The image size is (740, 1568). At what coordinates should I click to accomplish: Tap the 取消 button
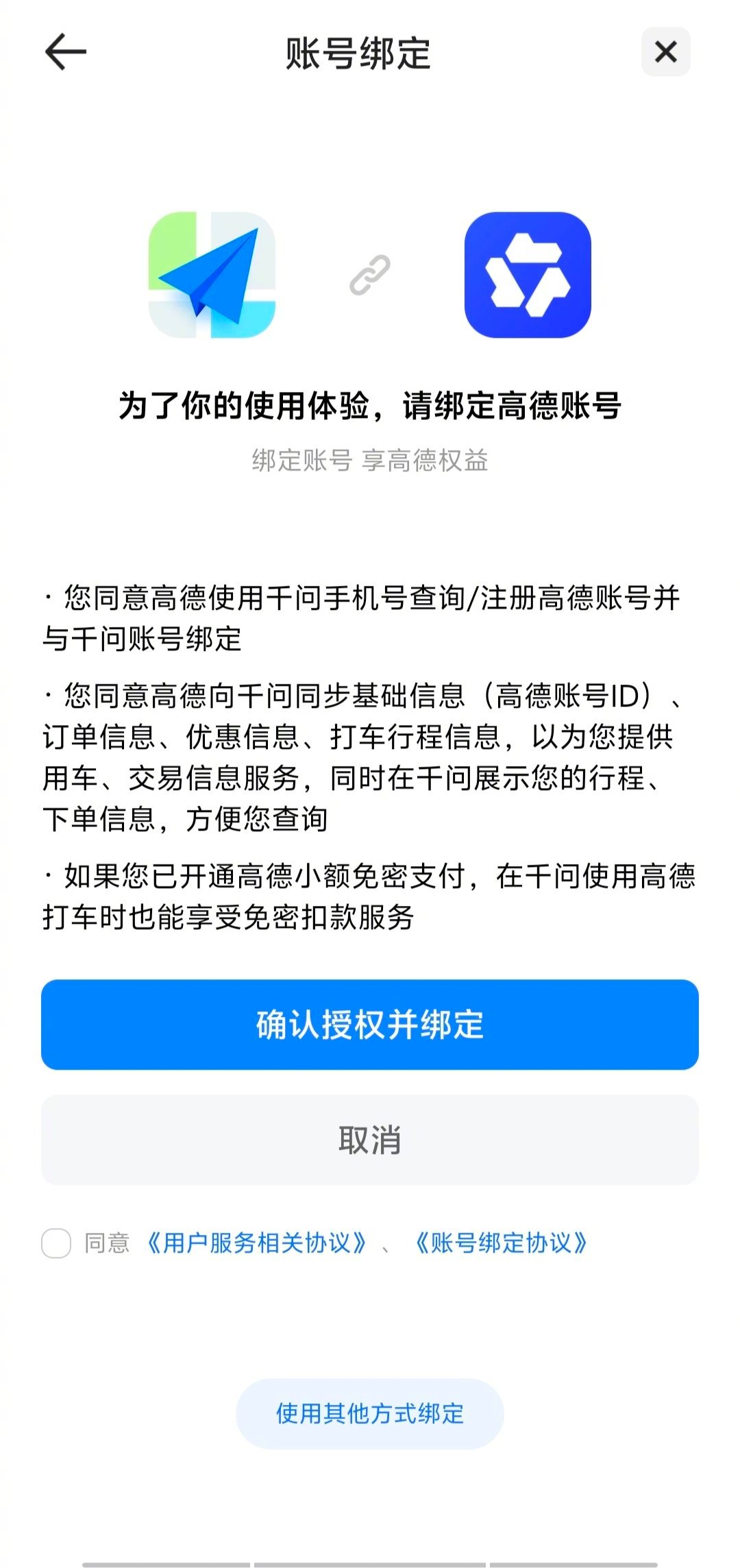(x=369, y=1138)
